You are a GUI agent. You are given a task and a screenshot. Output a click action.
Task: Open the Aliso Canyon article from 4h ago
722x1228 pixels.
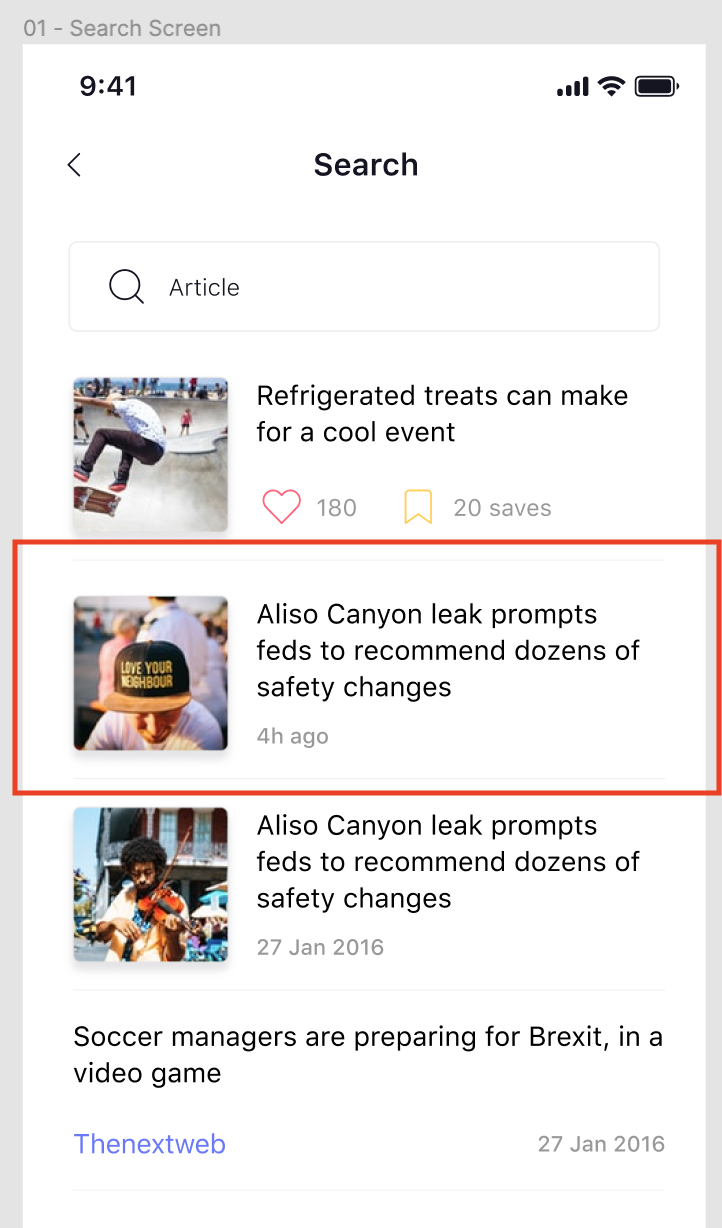447,651
